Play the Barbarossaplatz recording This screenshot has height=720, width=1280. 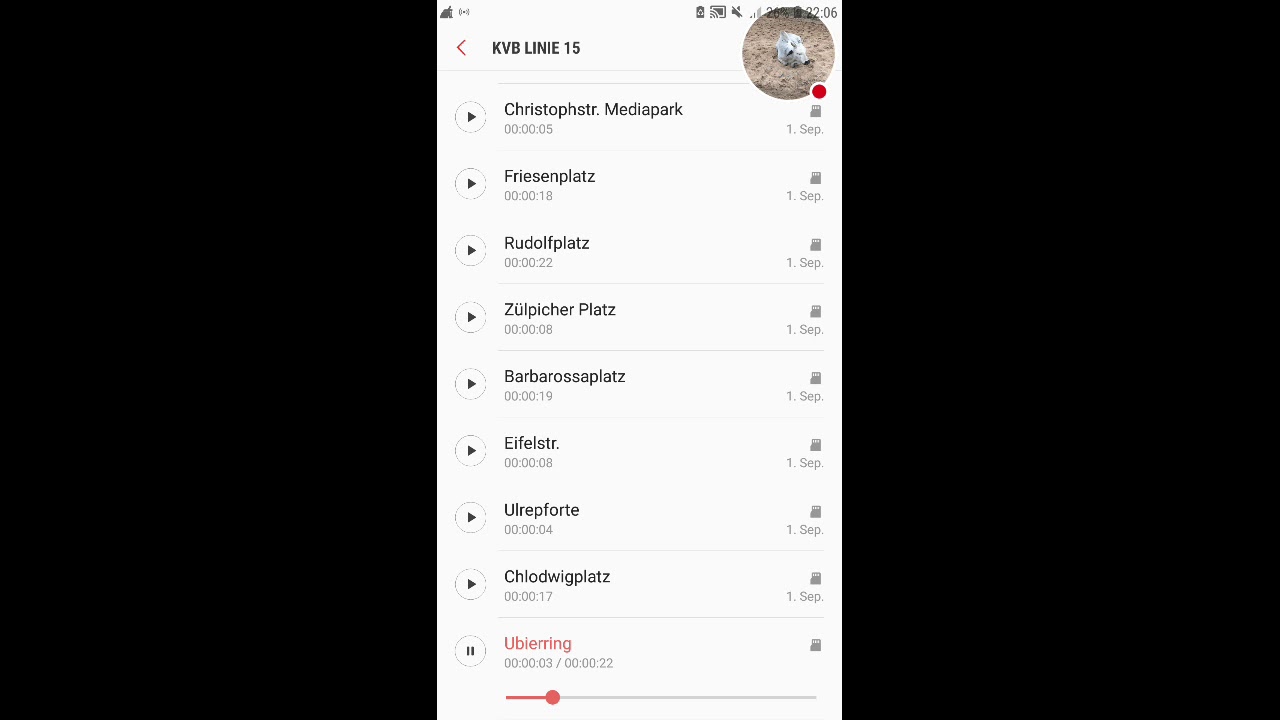pyautogui.click(x=470, y=384)
